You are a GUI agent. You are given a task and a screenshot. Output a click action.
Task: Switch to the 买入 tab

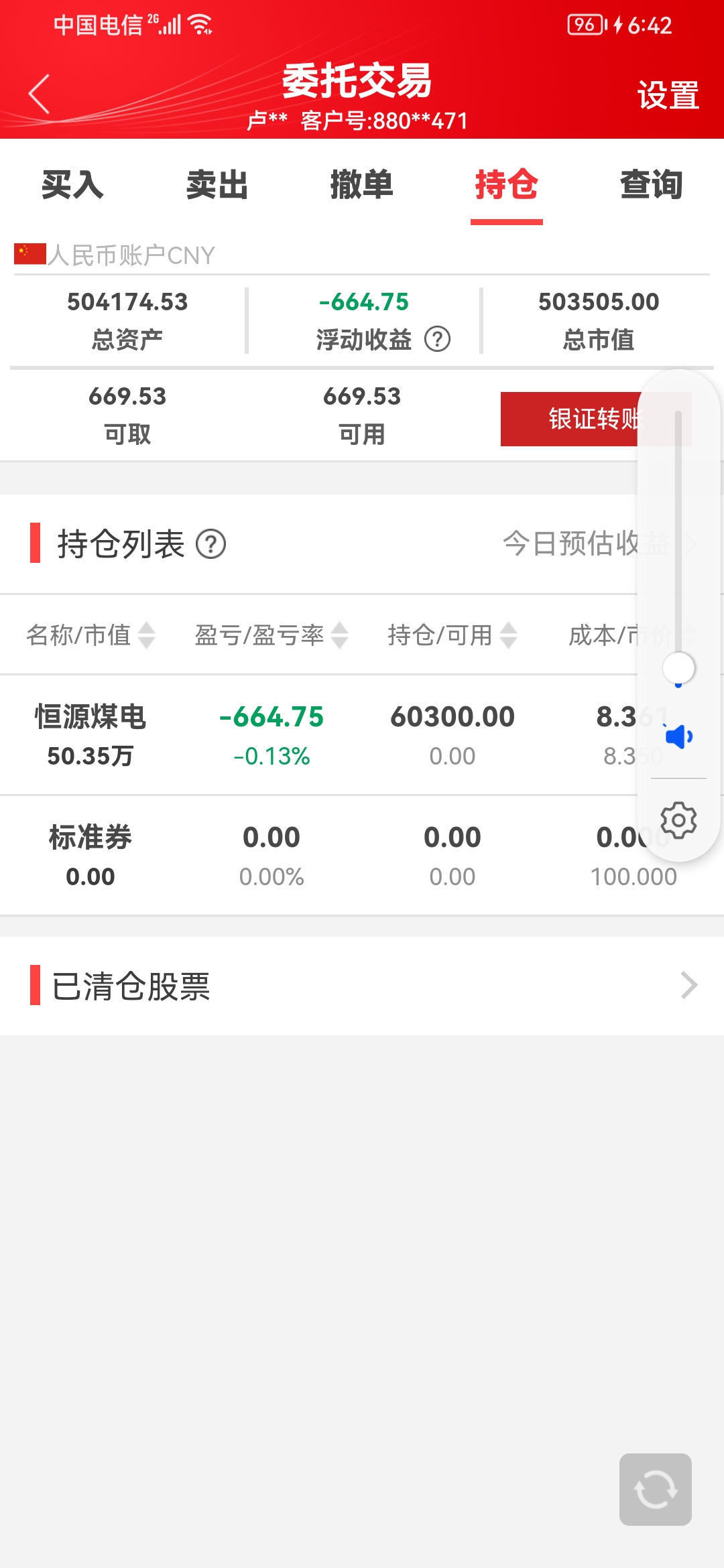(x=72, y=185)
